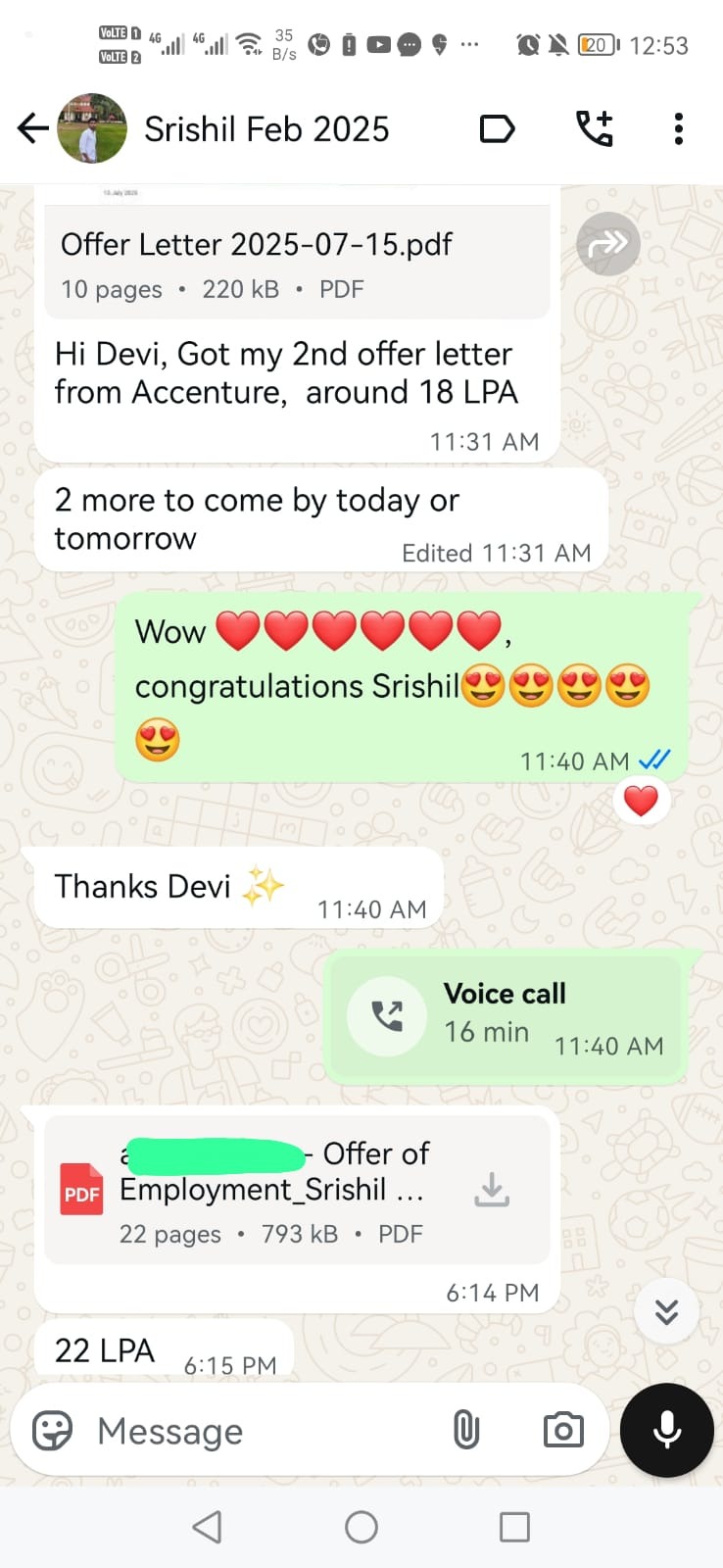View the heart reaction on congratulations message
The height and width of the screenshot is (1568, 723).
(x=641, y=801)
